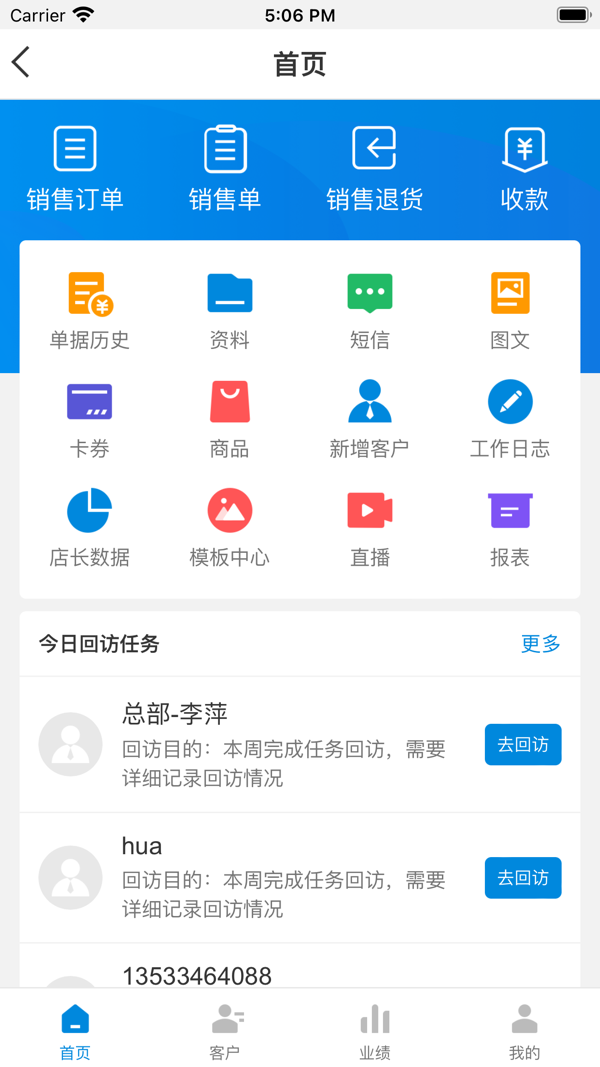Tap 新增客户 to add a customer

pyautogui.click(x=370, y=417)
